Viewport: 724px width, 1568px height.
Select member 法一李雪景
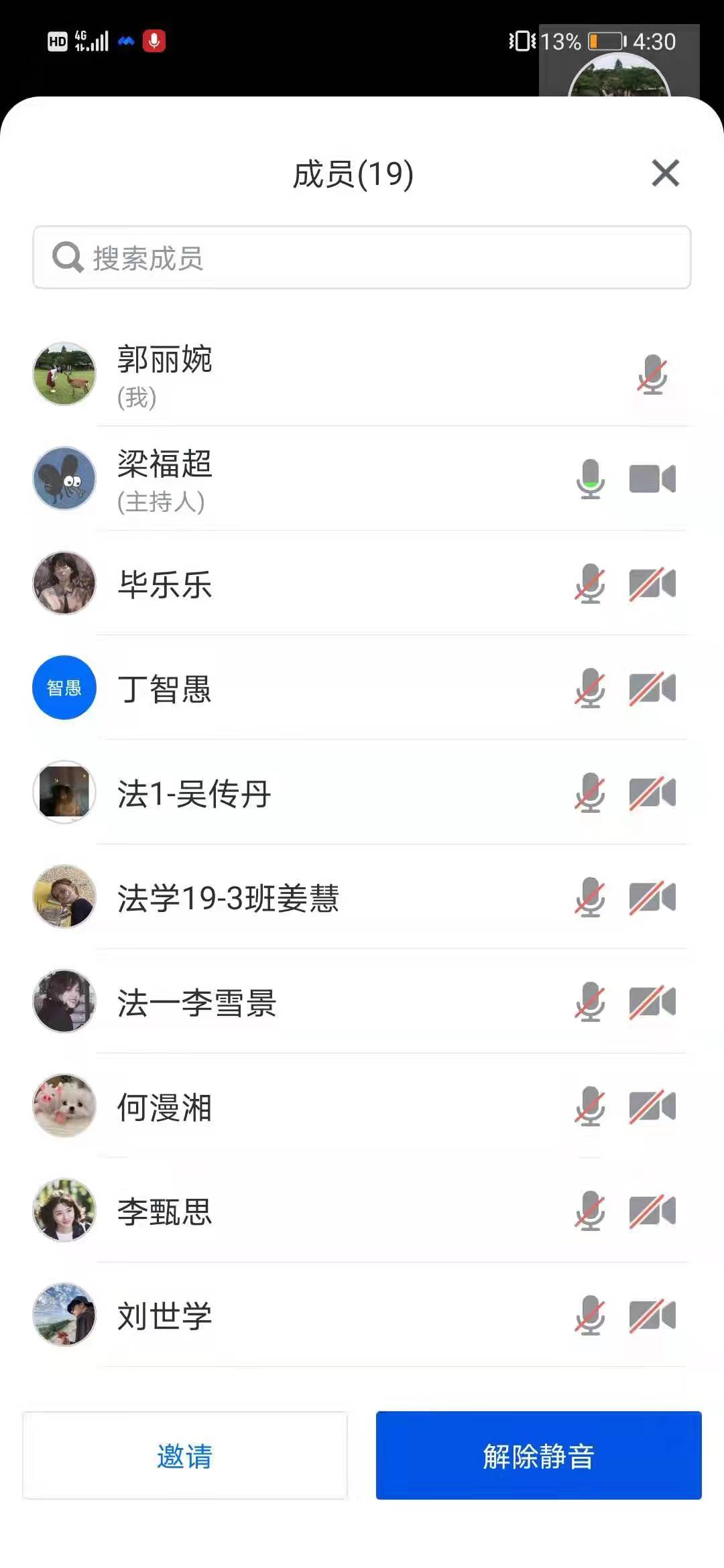(x=197, y=1002)
